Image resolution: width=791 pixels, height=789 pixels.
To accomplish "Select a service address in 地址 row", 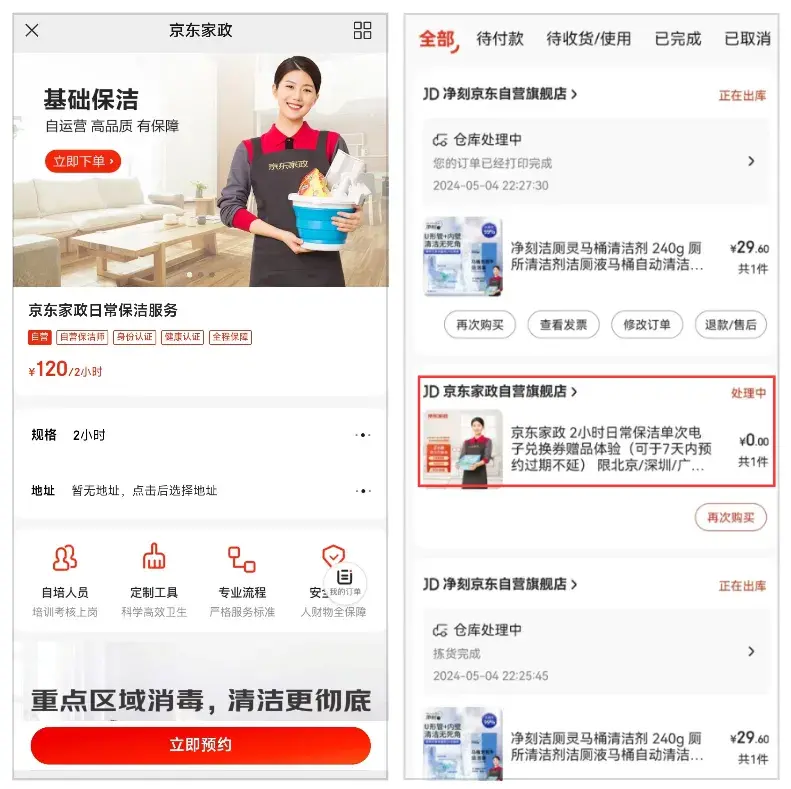I will [x=200, y=491].
